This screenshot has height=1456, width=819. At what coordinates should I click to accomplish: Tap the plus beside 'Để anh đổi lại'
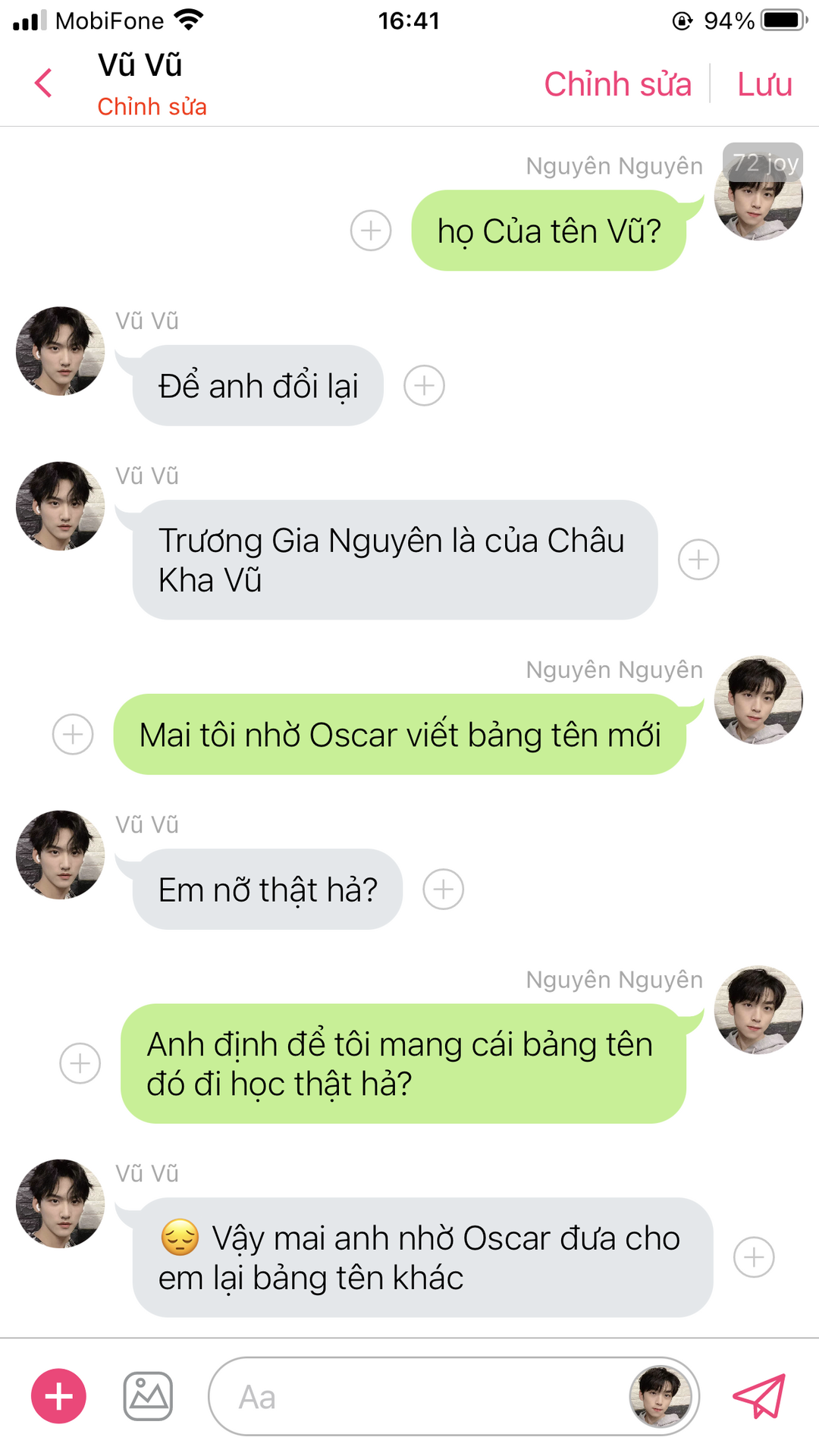pyautogui.click(x=424, y=385)
